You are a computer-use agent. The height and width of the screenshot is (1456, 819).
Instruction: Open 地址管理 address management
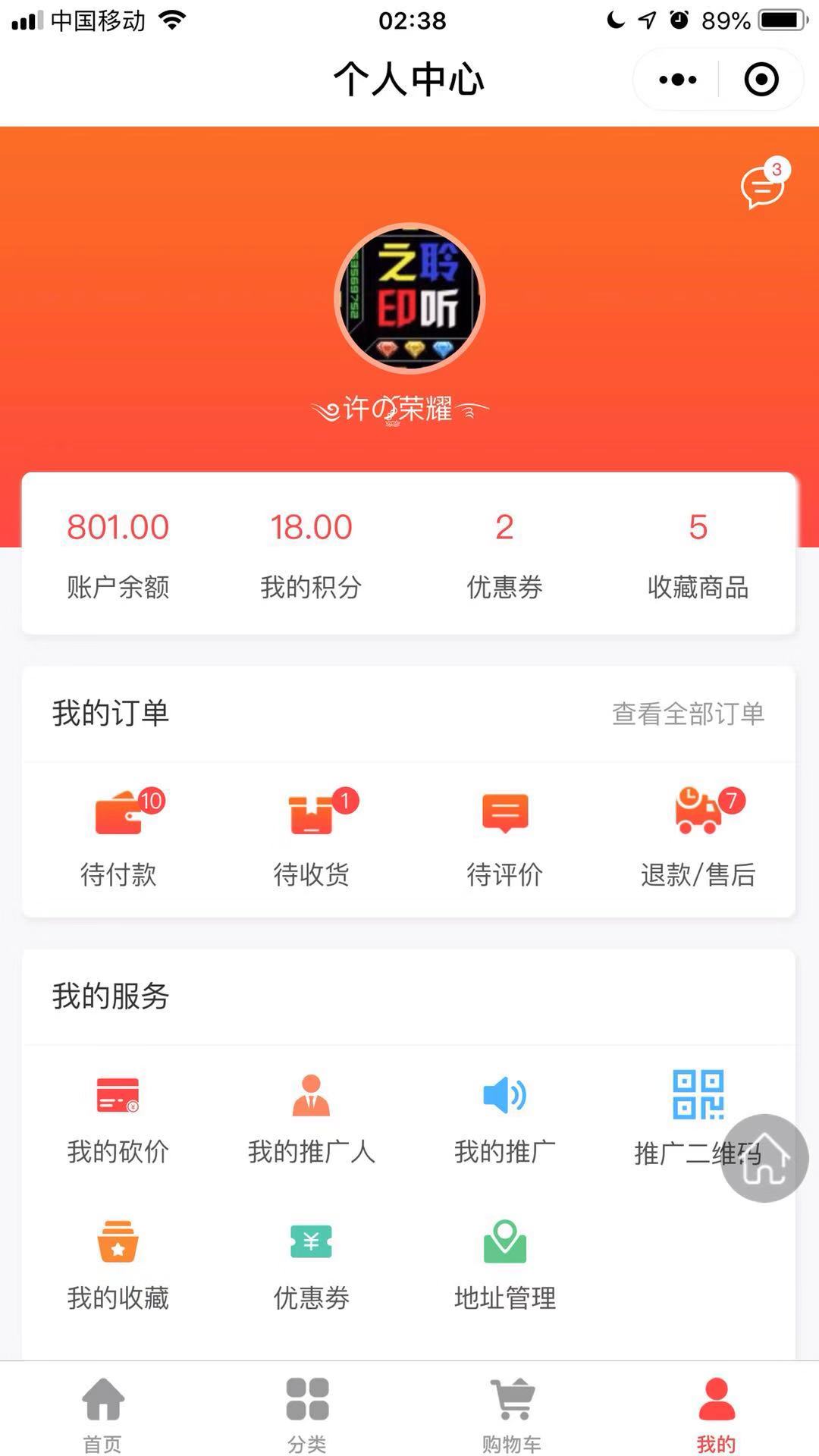(505, 1266)
